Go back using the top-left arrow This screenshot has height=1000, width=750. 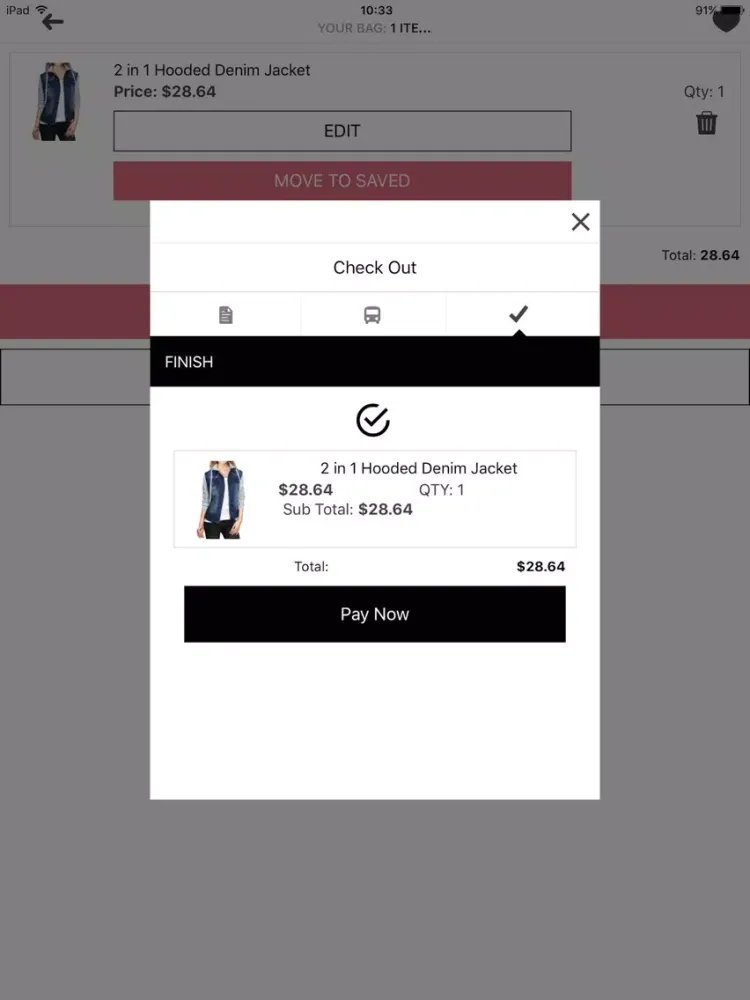click(51, 21)
